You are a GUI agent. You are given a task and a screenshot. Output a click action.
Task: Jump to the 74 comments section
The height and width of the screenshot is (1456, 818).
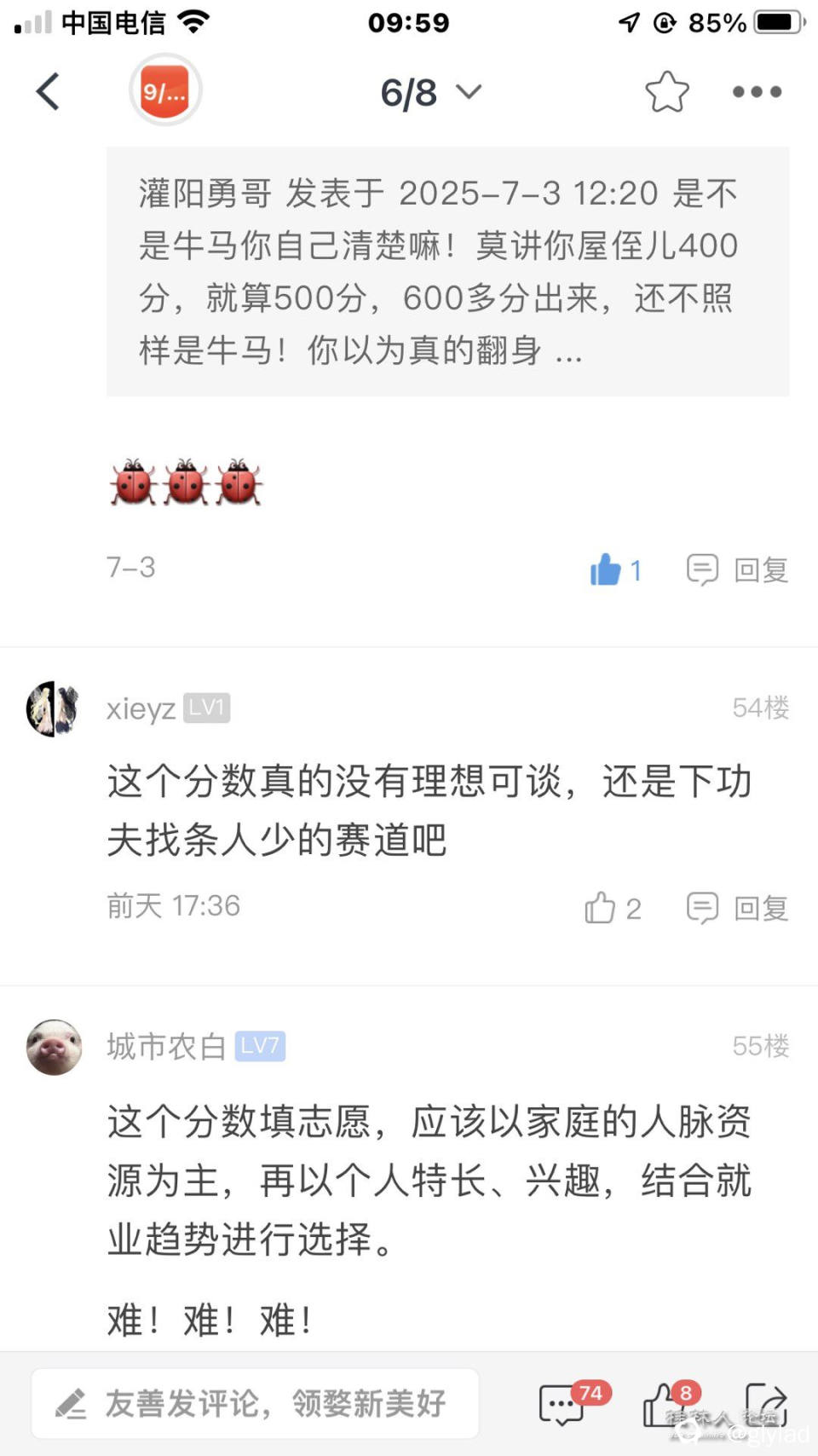[x=562, y=1404]
